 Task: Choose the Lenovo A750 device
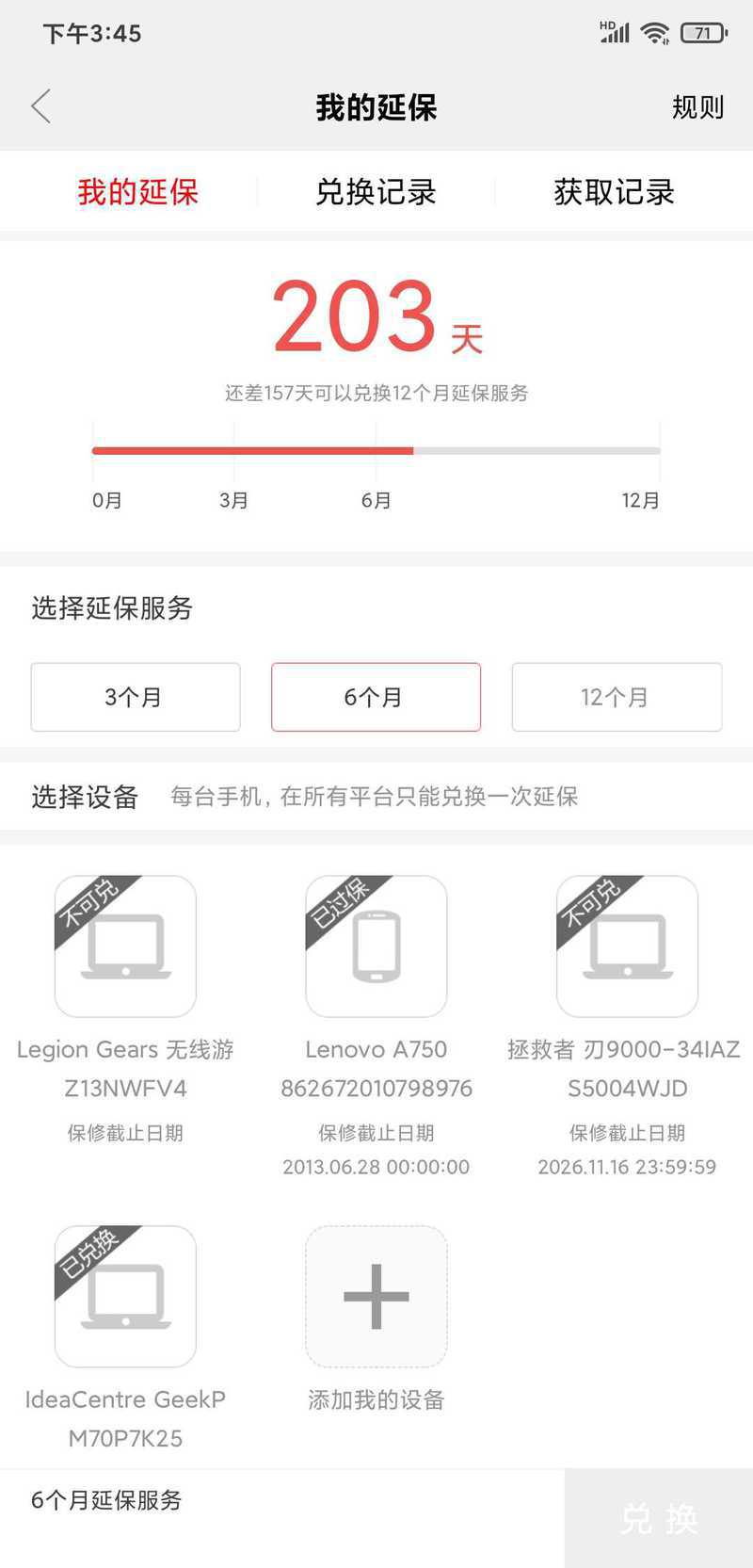click(x=376, y=946)
